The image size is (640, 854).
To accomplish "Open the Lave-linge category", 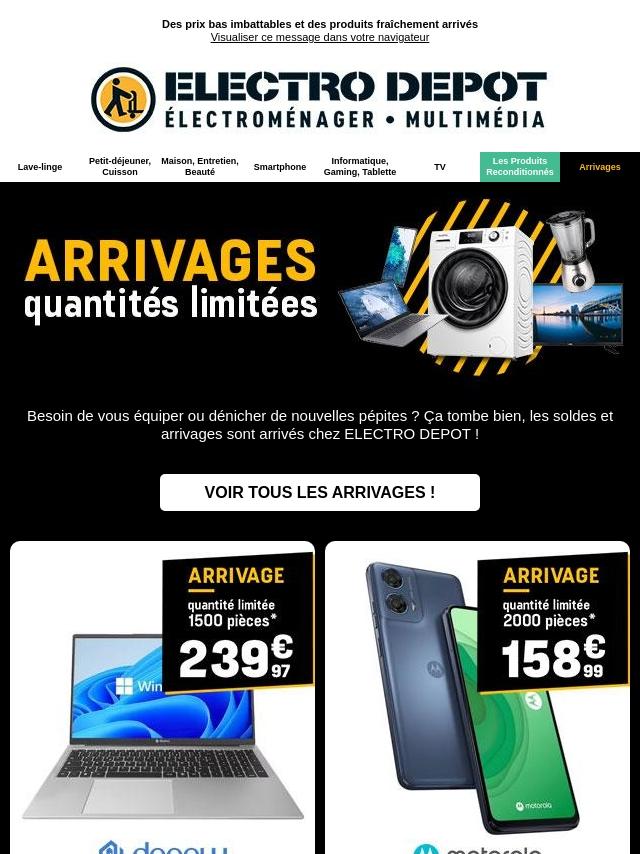I will [x=40, y=167].
